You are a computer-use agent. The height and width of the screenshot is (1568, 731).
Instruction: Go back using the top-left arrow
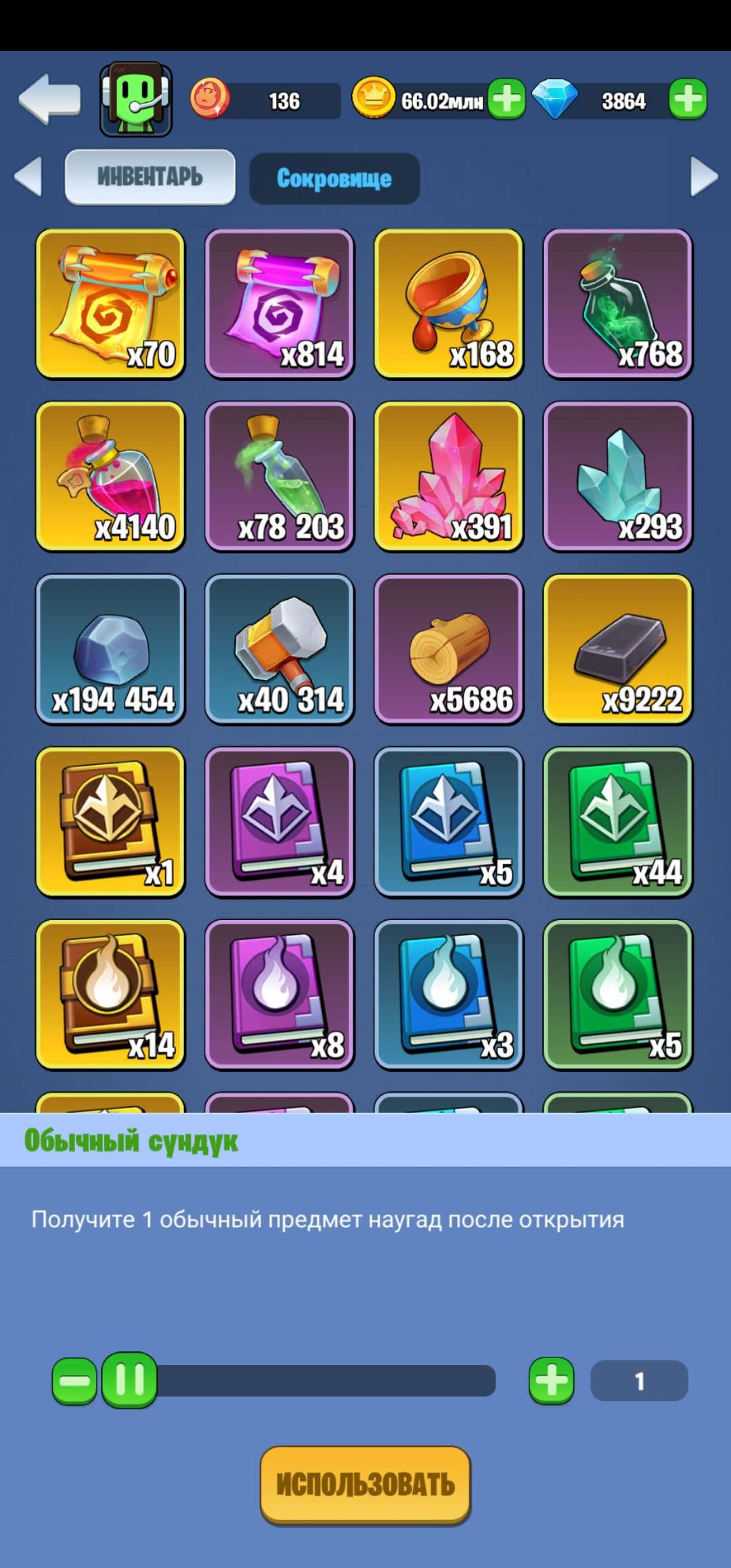tap(49, 100)
